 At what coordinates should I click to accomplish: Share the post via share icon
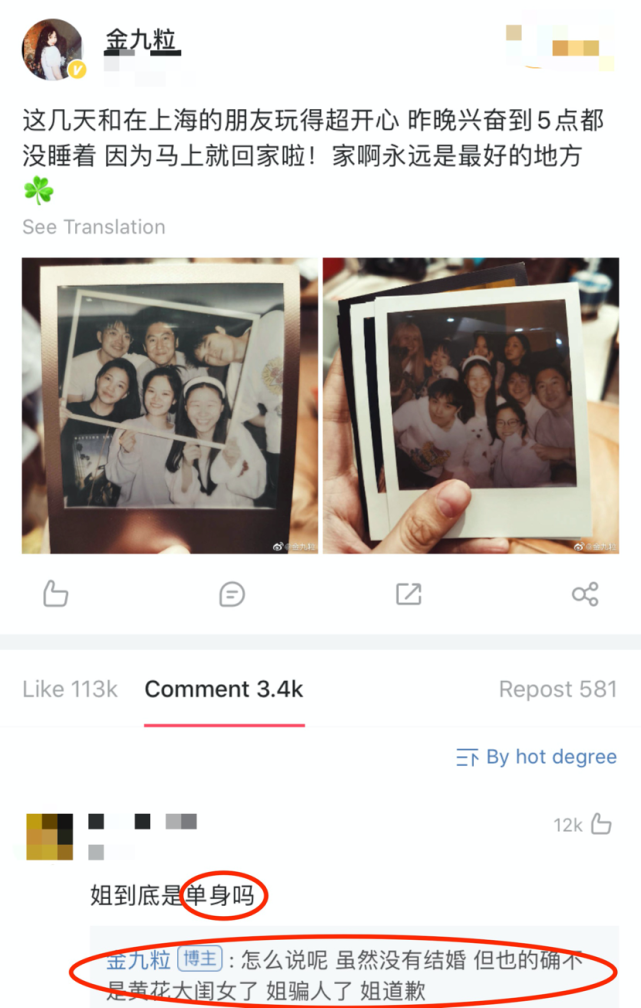[x=585, y=594]
